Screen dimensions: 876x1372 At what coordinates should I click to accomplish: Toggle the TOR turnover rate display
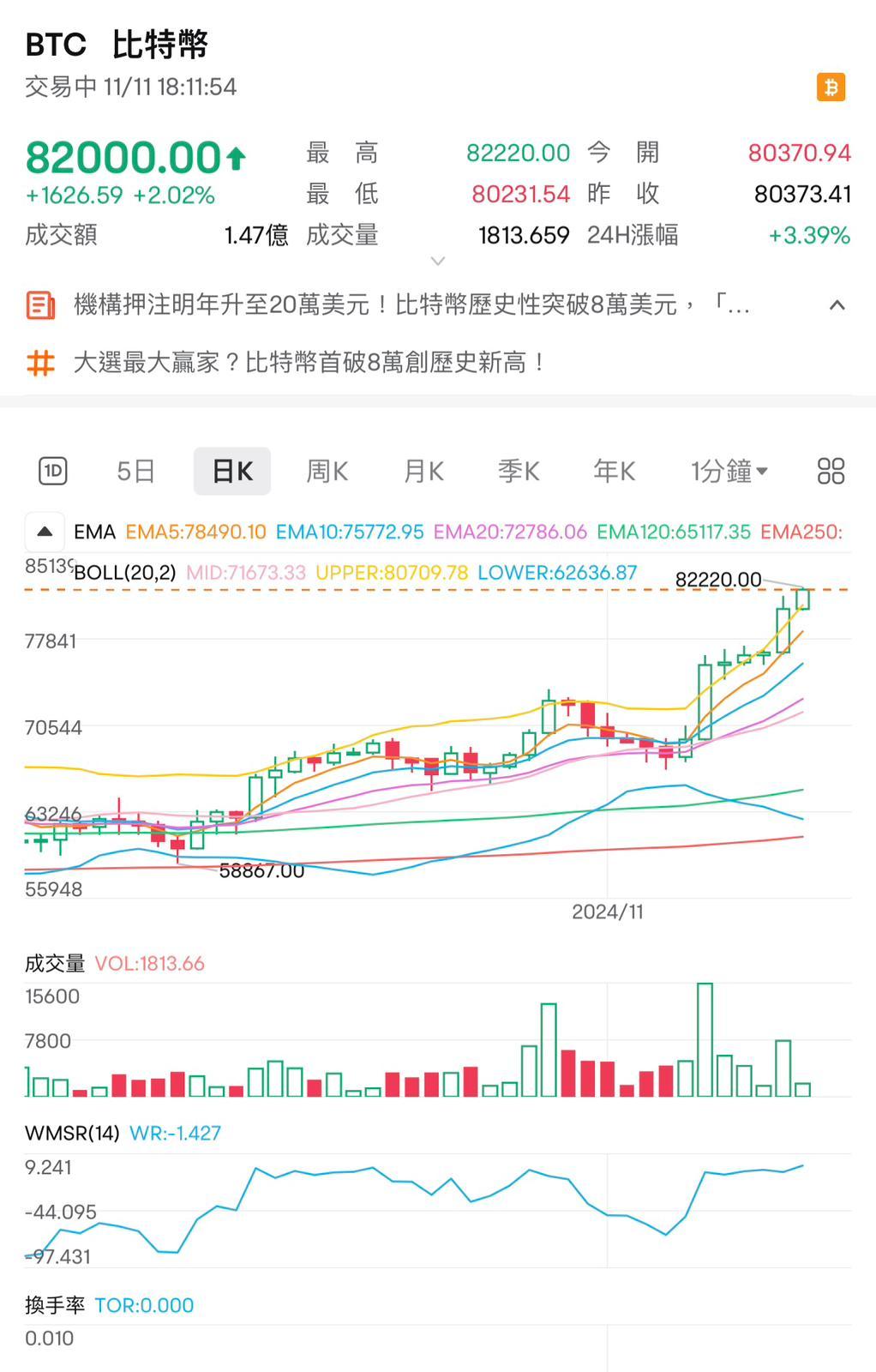[144, 1305]
